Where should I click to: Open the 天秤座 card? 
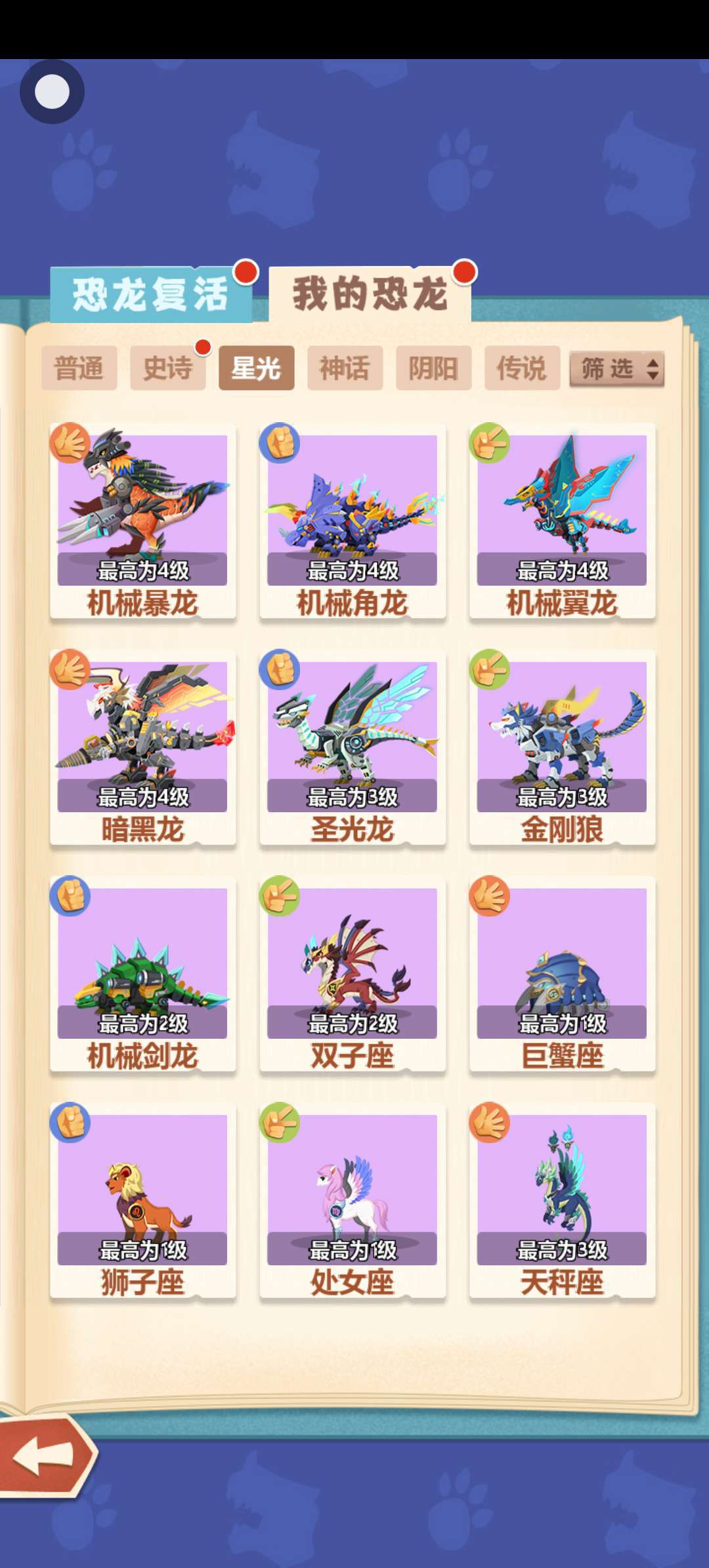coord(562,1198)
